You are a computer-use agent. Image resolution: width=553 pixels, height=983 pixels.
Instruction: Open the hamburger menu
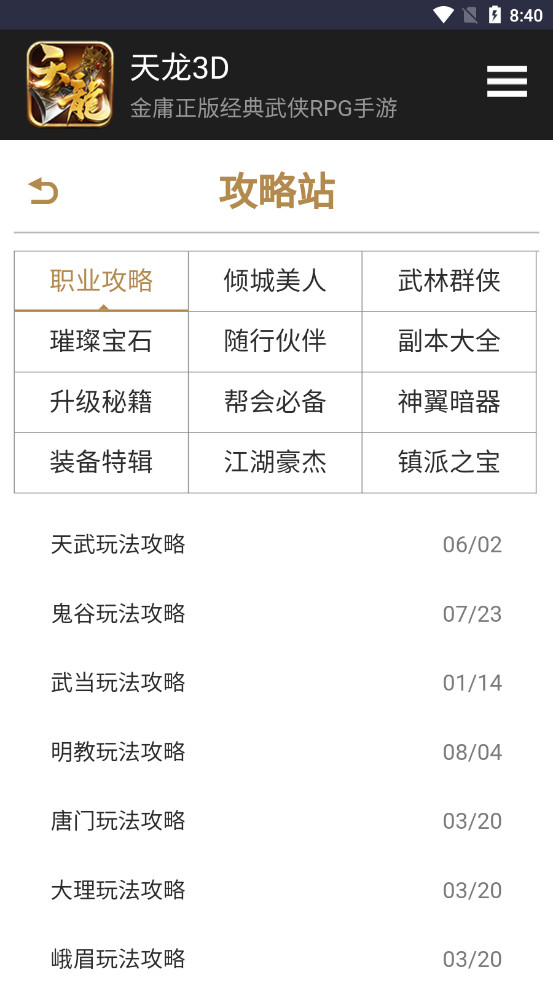[507, 81]
